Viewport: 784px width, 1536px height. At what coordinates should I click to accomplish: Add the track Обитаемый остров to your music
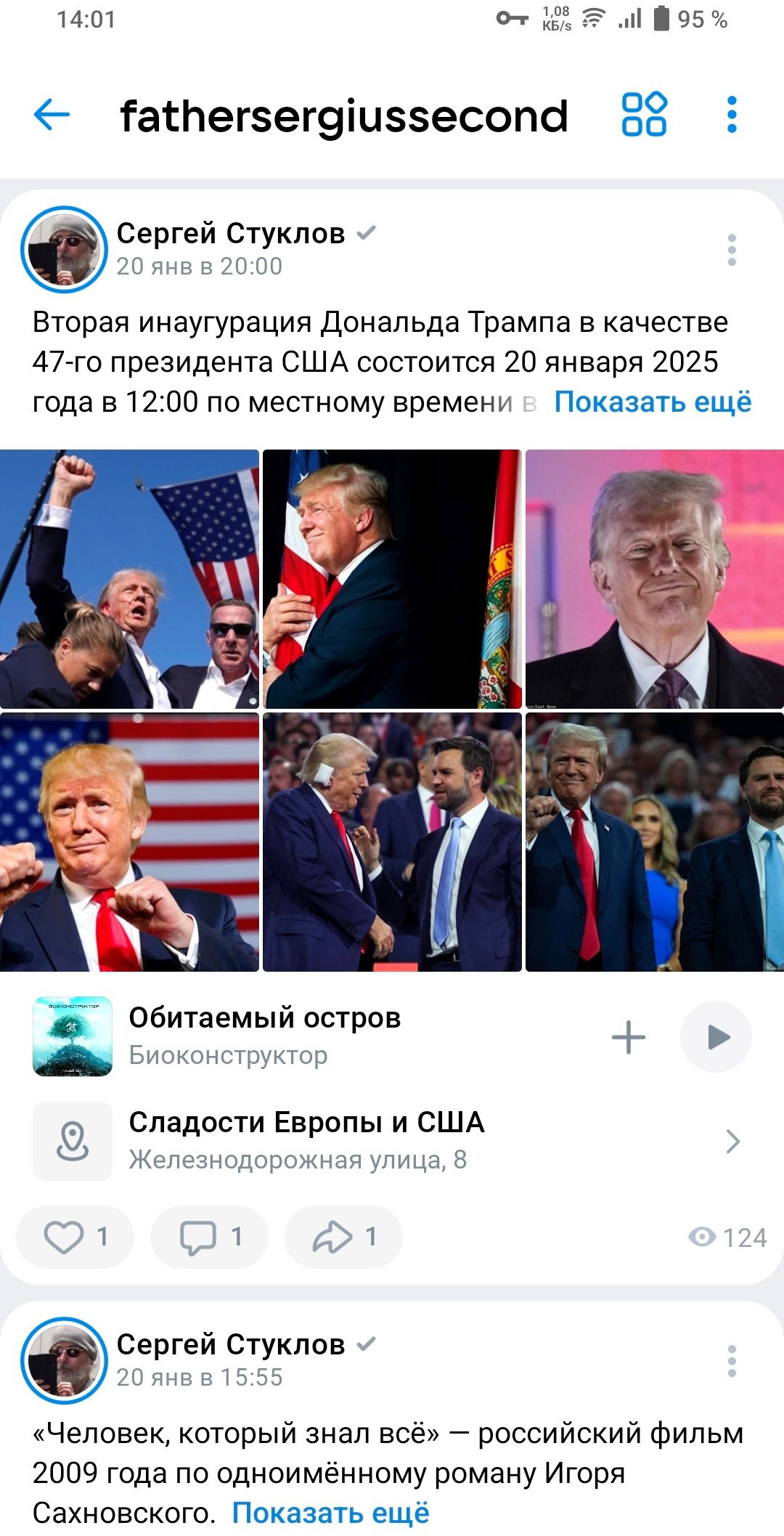(630, 1037)
